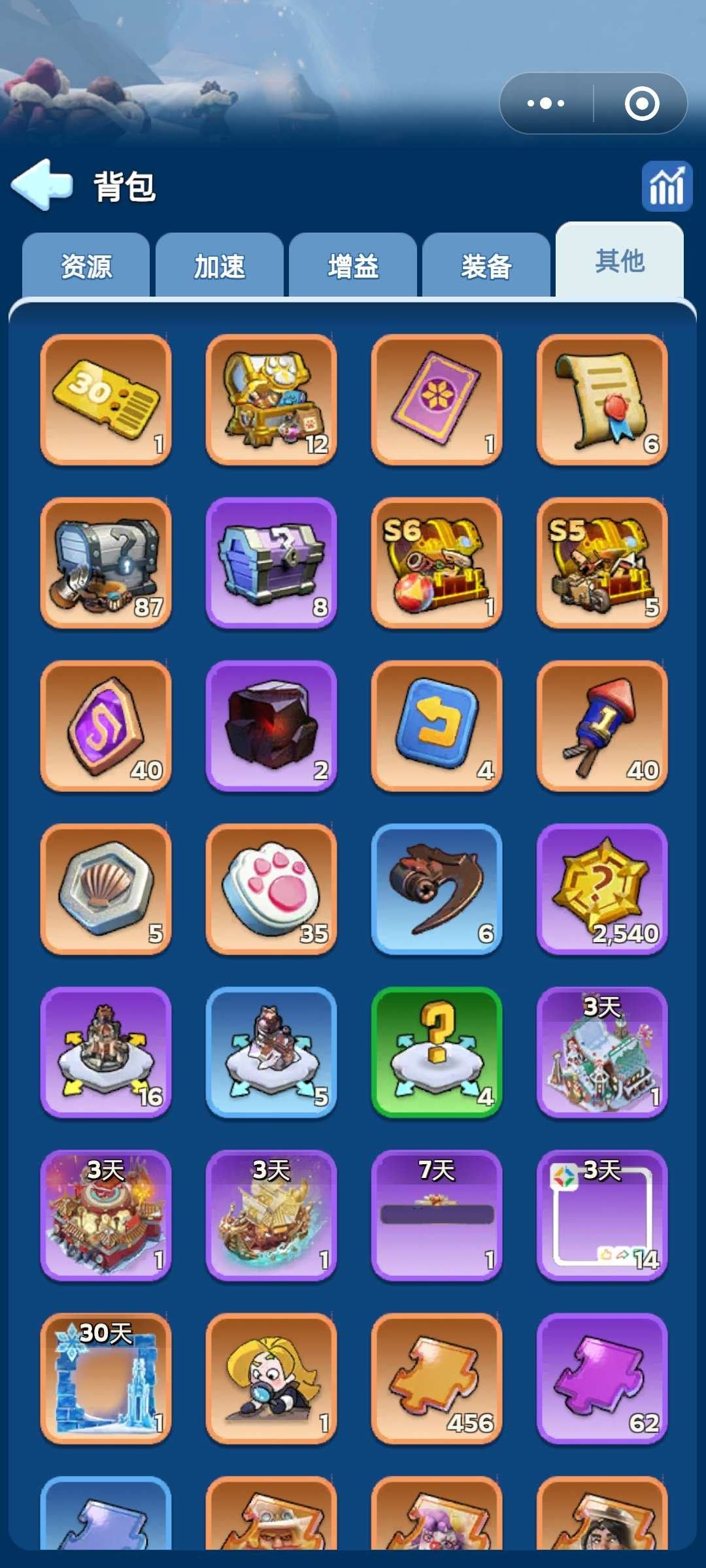706x1568 pixels.
Task: Select the scroll certificate item with count 6
Action: (602, 400)
